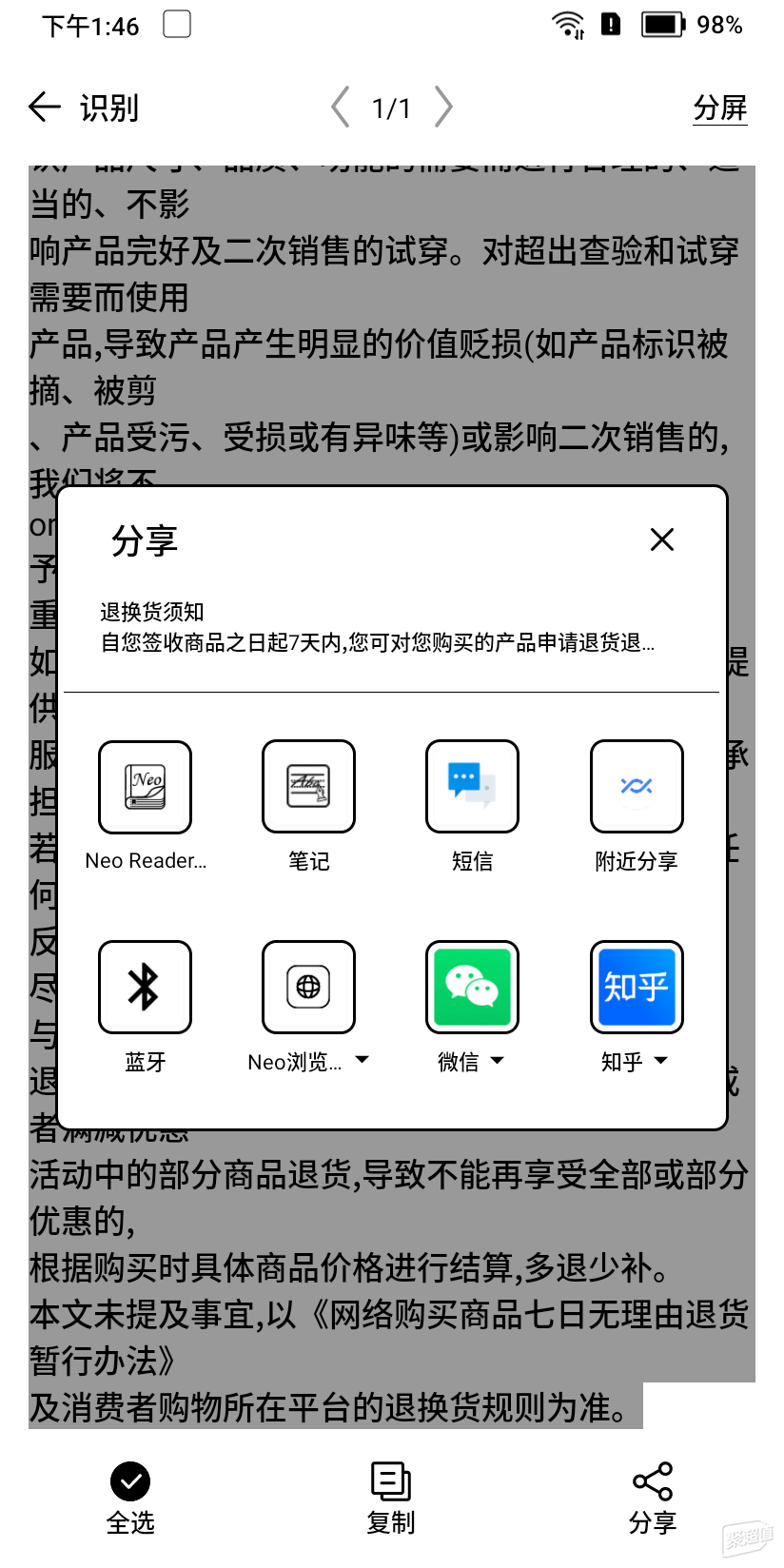
Task: Go to next page arrow
Action: 443,107
